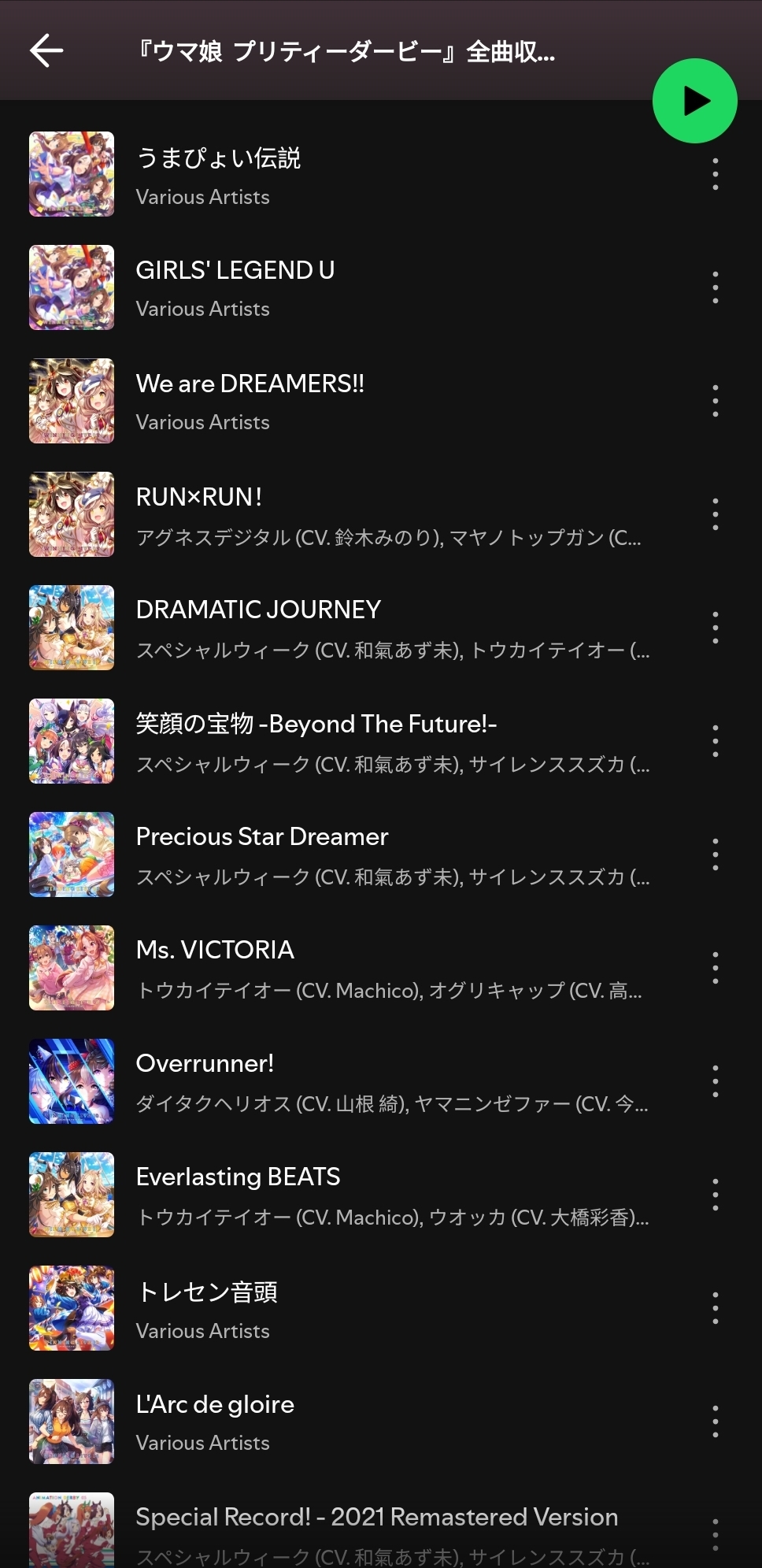Image resolution: width=762 pixels, height=1568 pixels.
Task: Open the more menu for RUN×RUN!
Action: (x=715, y=514)
